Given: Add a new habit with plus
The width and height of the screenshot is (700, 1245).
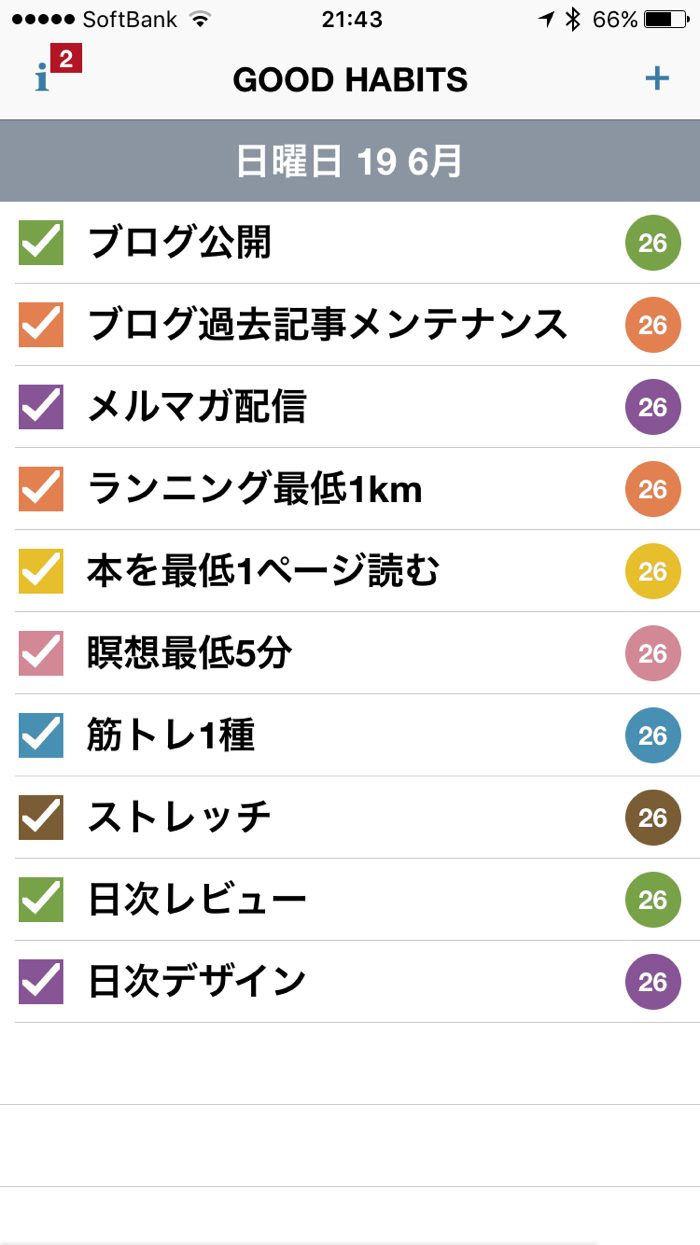Looking at the screenshot, I should coord(657,78).
